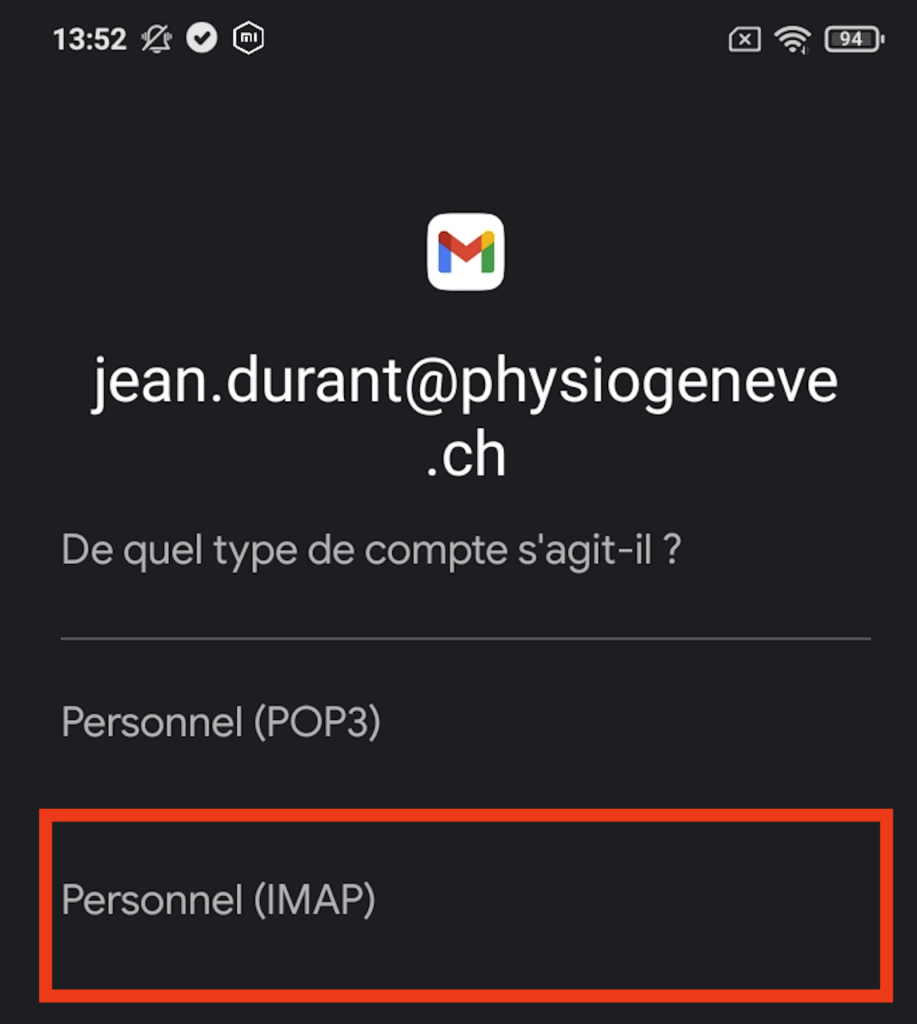This screenshot has height=1024, width=917.
Task: Choose Personnel (IMAP) as account type
Action: click(218, 901)
